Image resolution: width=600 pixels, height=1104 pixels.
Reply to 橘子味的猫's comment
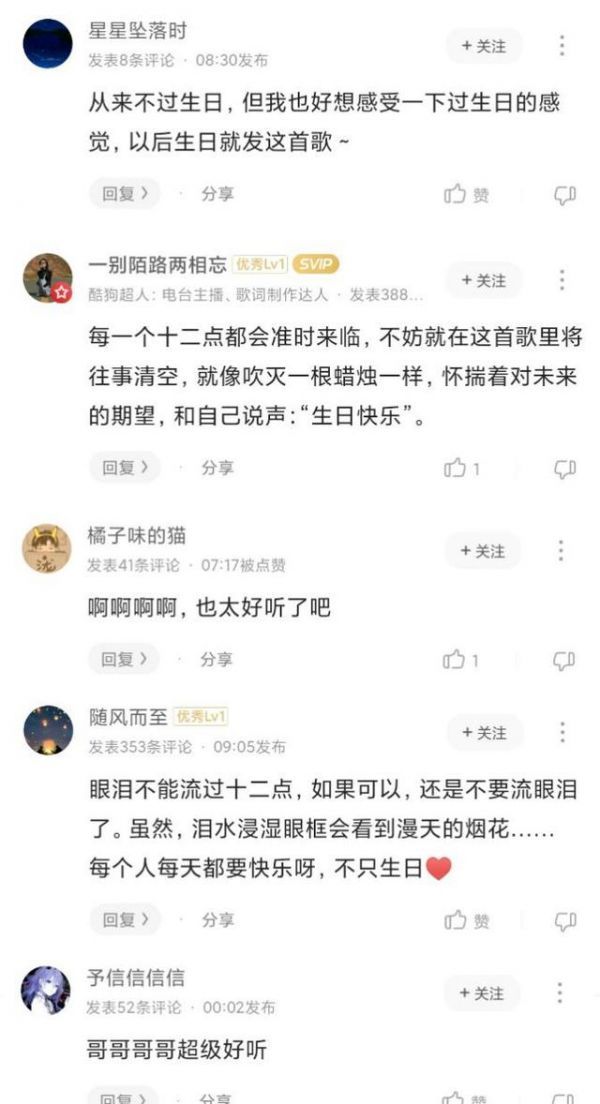pos(125,659)
